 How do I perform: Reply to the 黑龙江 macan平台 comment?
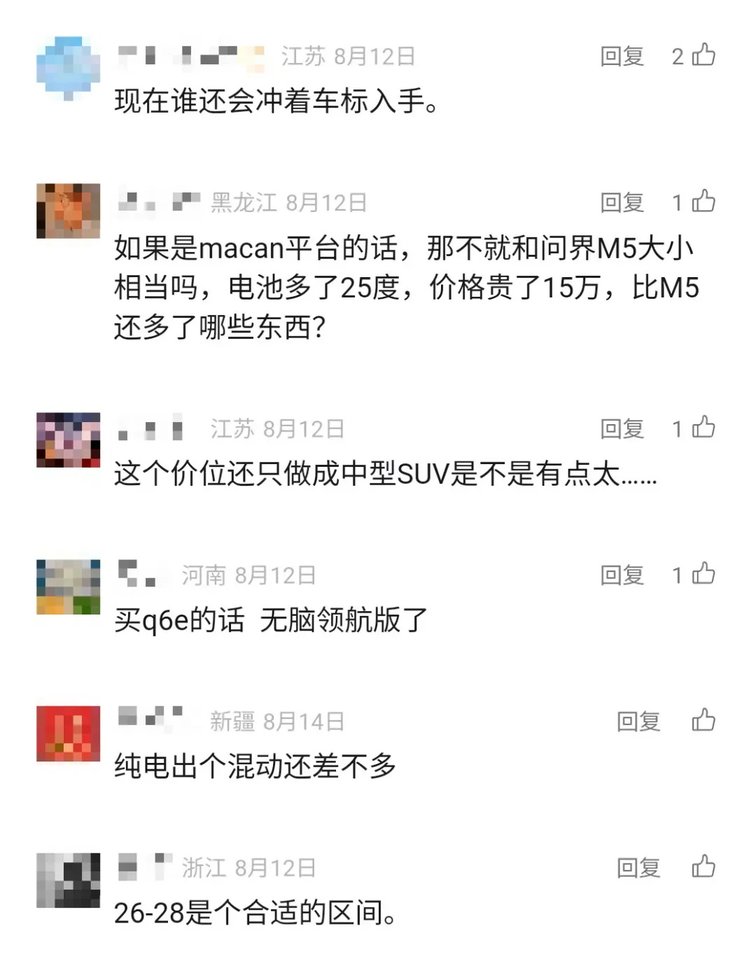(622, 203)
